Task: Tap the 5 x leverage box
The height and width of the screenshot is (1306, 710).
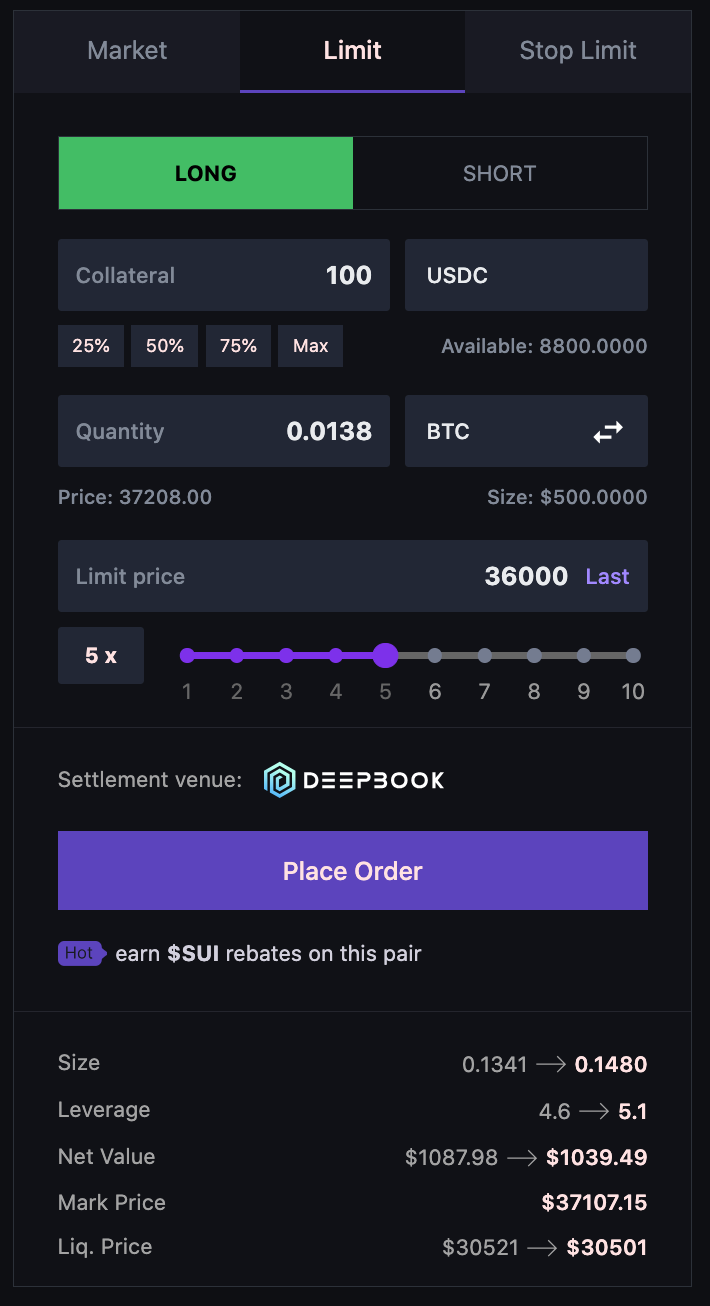Action: click(x=101, y=656)
